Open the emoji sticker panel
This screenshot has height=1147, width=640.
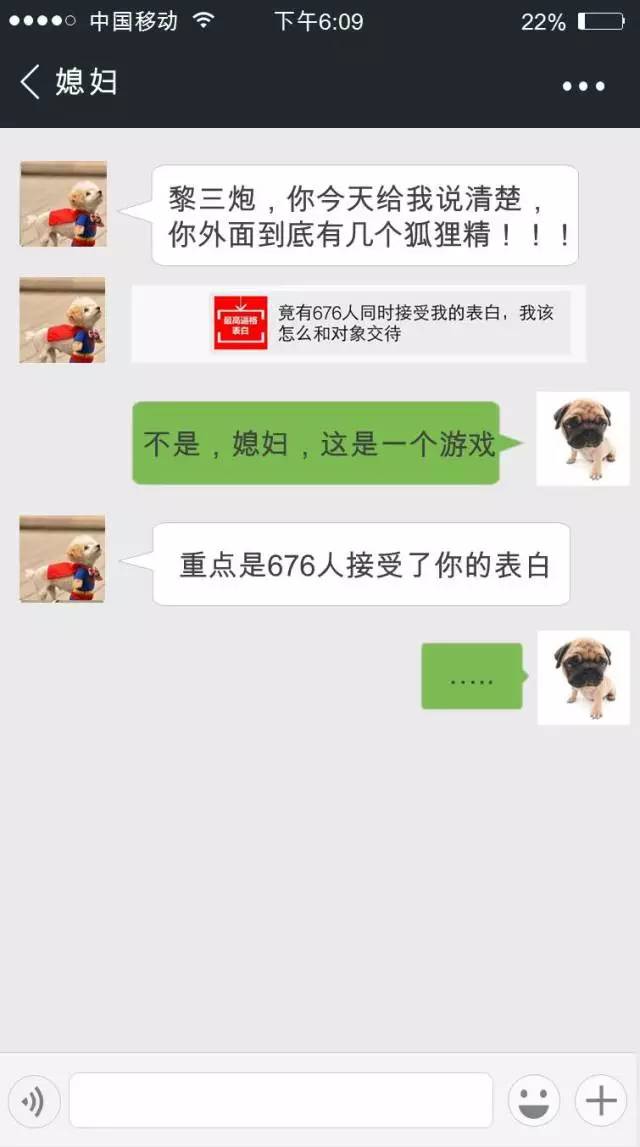534,1101
